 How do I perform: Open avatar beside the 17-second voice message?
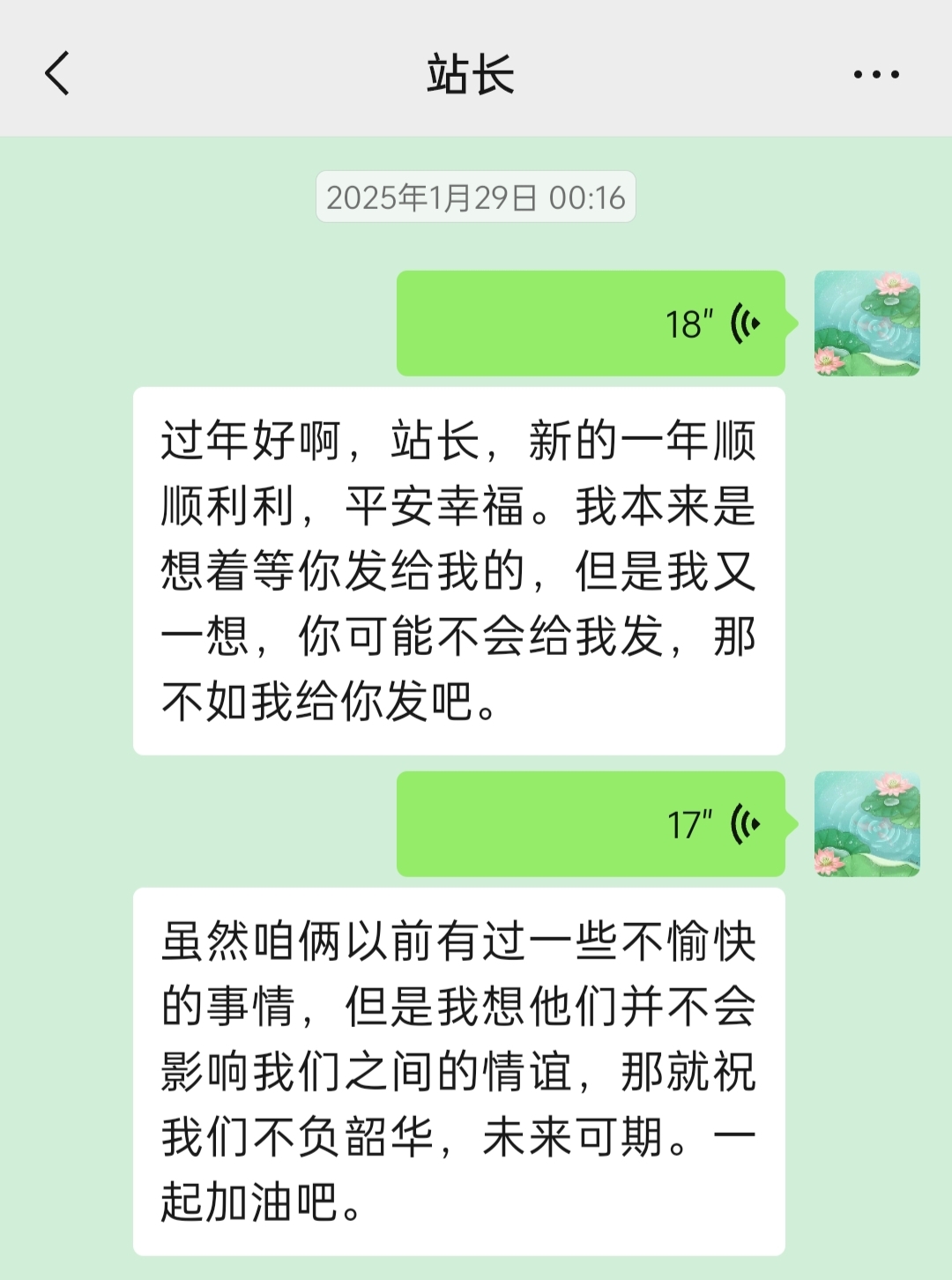(x=866, y=824)
